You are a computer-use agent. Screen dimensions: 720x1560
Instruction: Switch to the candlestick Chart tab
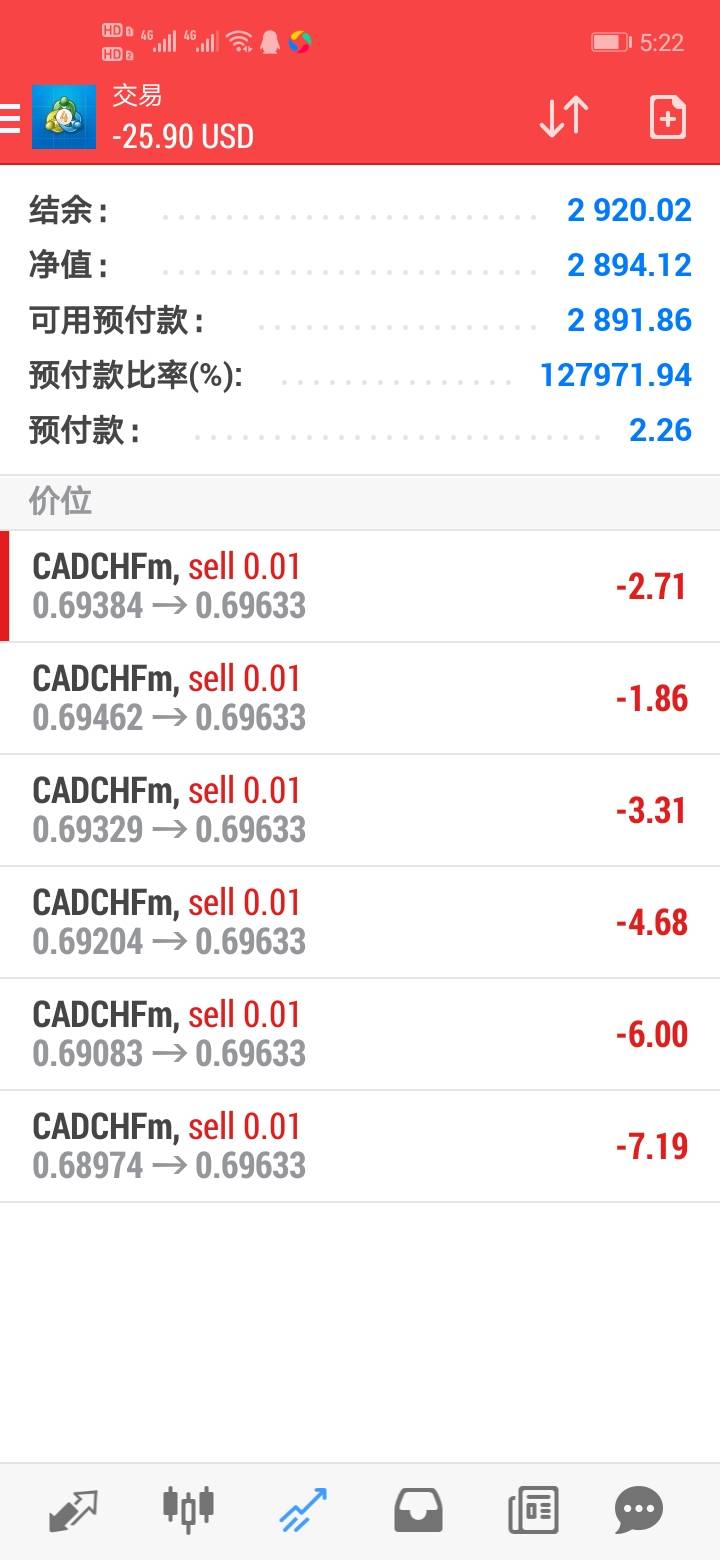tap(188, 1509)
